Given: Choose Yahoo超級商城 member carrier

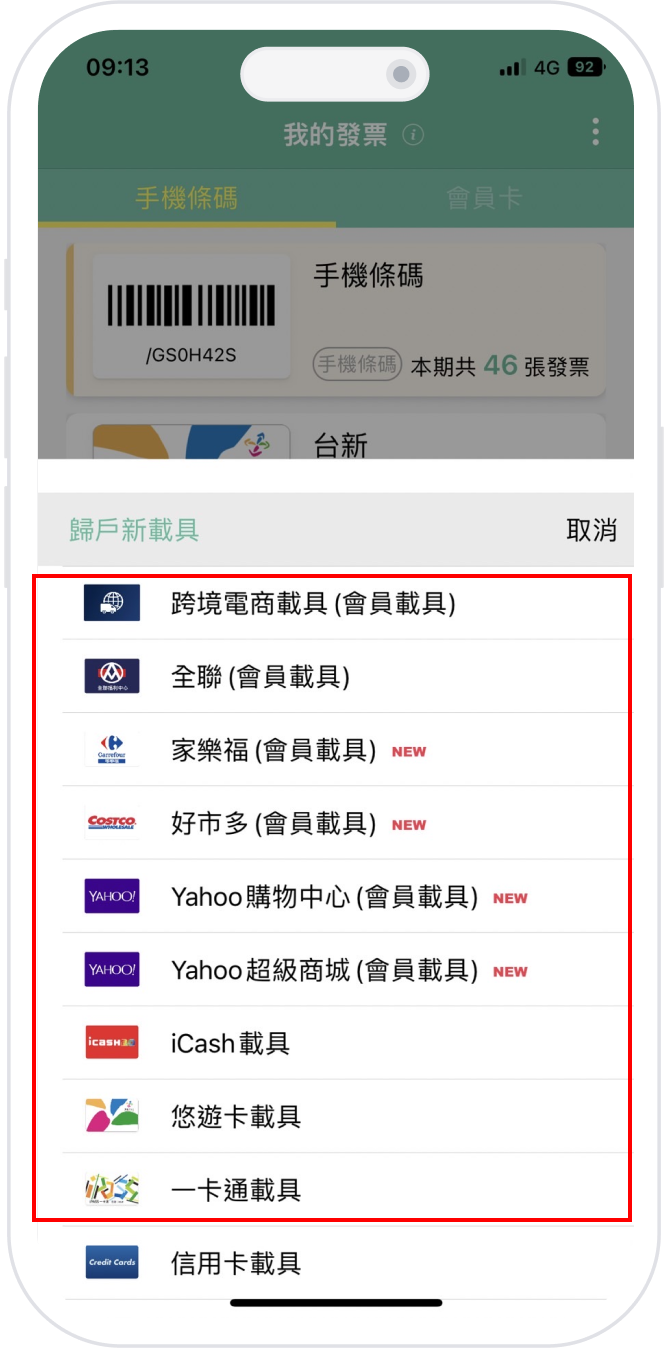Looking at the screenshot, I should (324, 970).
